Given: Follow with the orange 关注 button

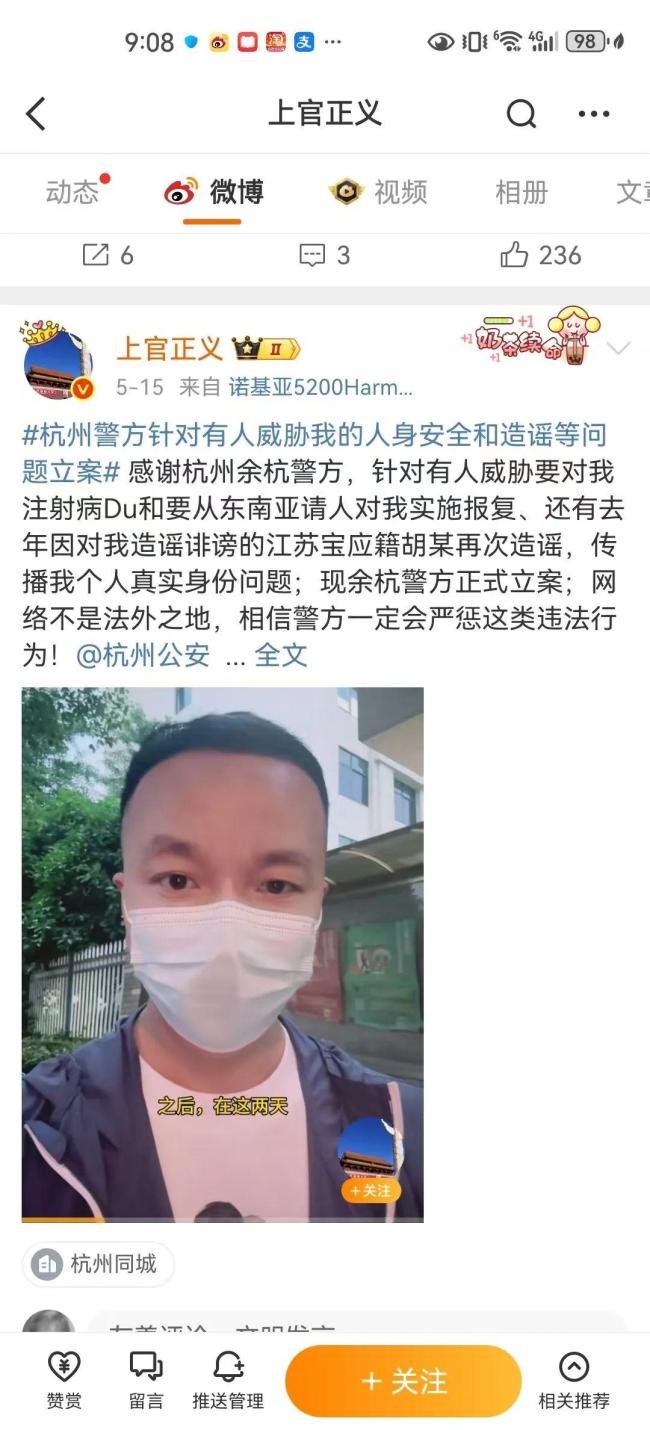Looking at the screenshot, I should [x=403, y=1381].
